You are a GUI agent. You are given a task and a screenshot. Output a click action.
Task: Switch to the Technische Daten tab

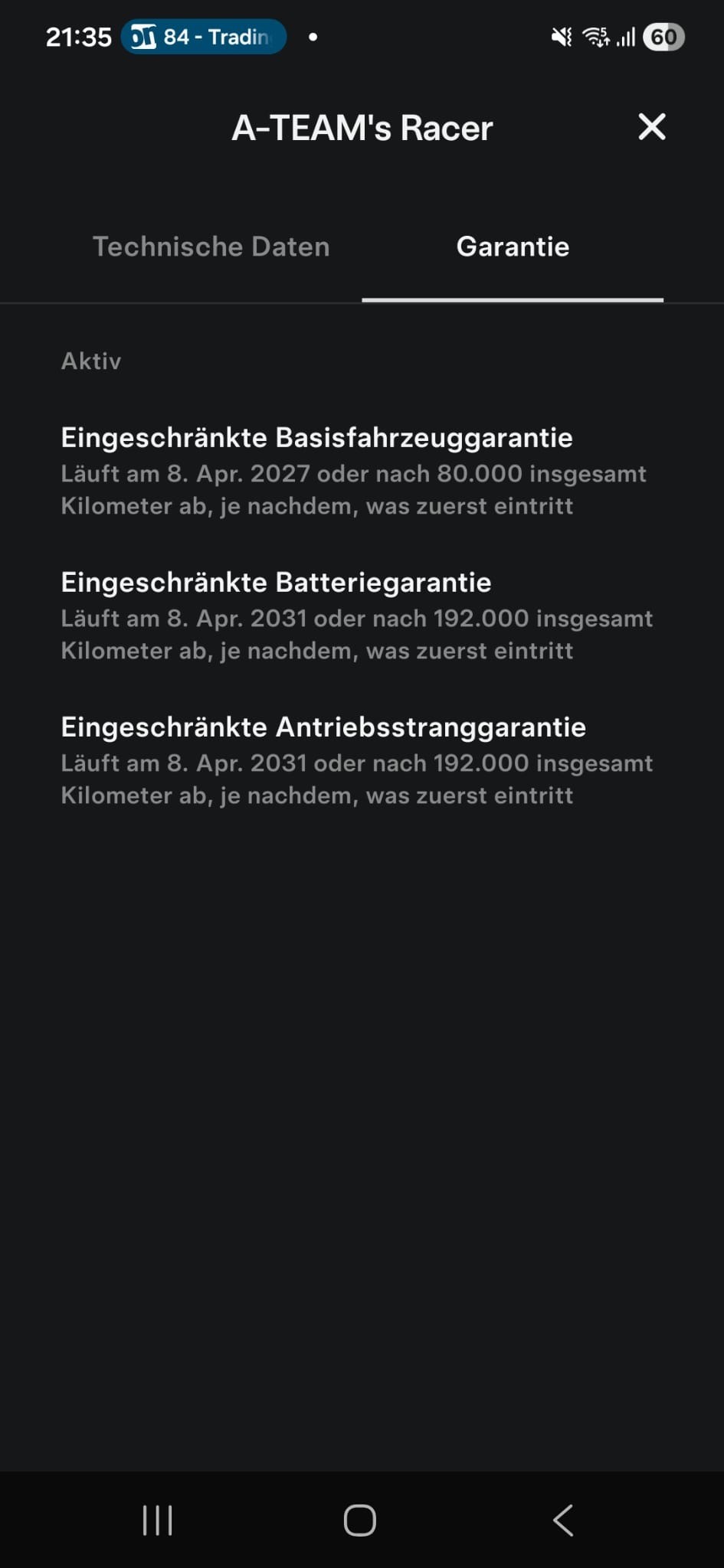tap(211, 247)
